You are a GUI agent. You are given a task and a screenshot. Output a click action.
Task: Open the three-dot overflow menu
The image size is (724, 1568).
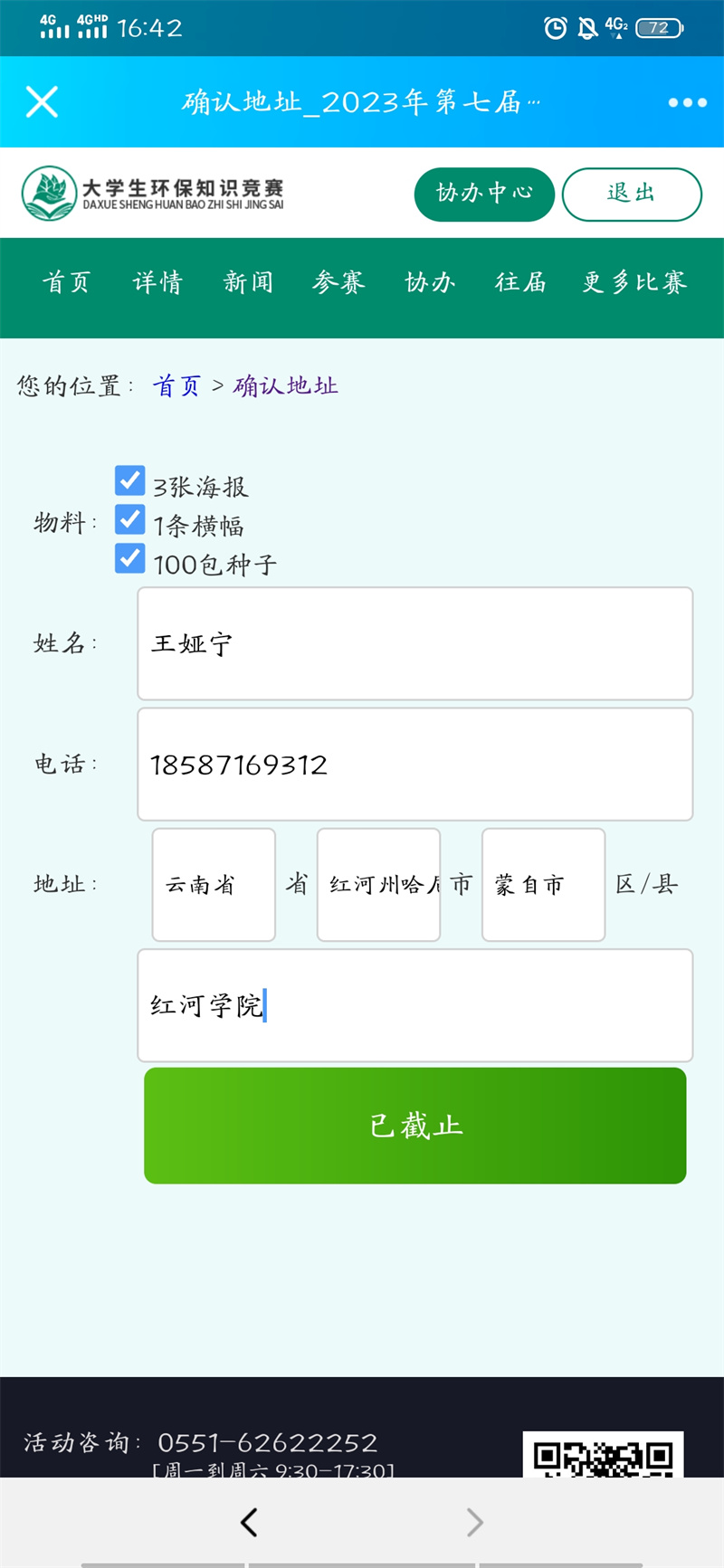(687, 102)
